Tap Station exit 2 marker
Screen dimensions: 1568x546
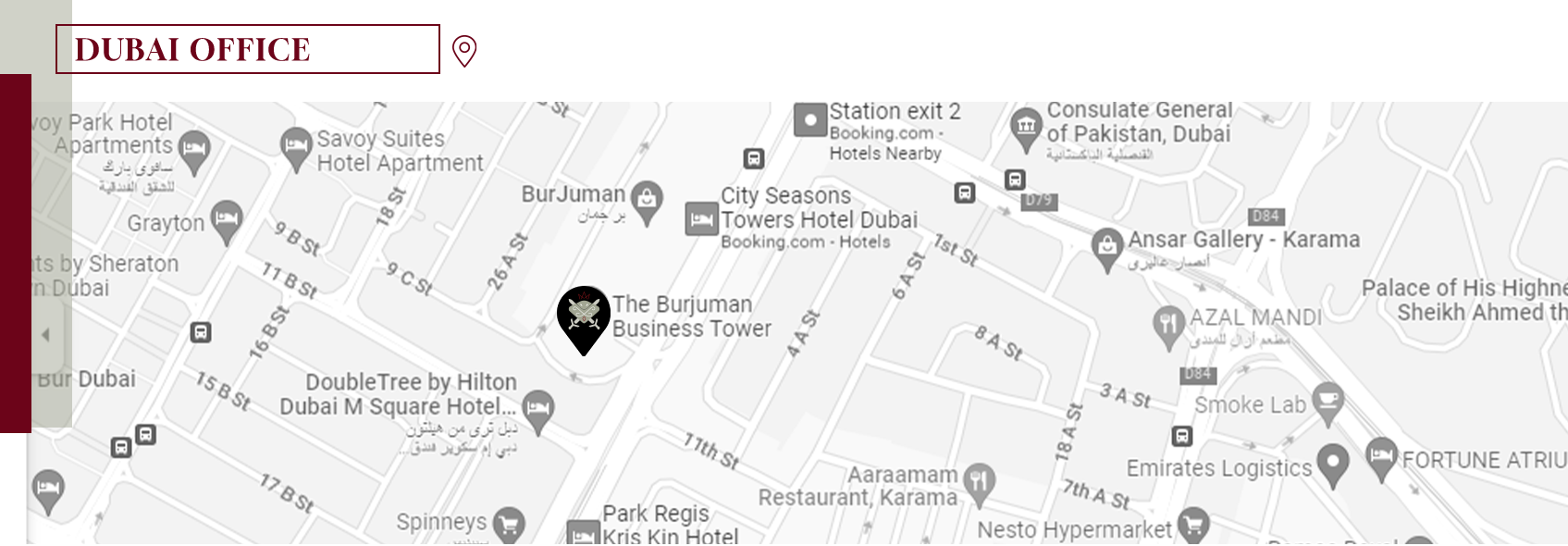(809, 120)
